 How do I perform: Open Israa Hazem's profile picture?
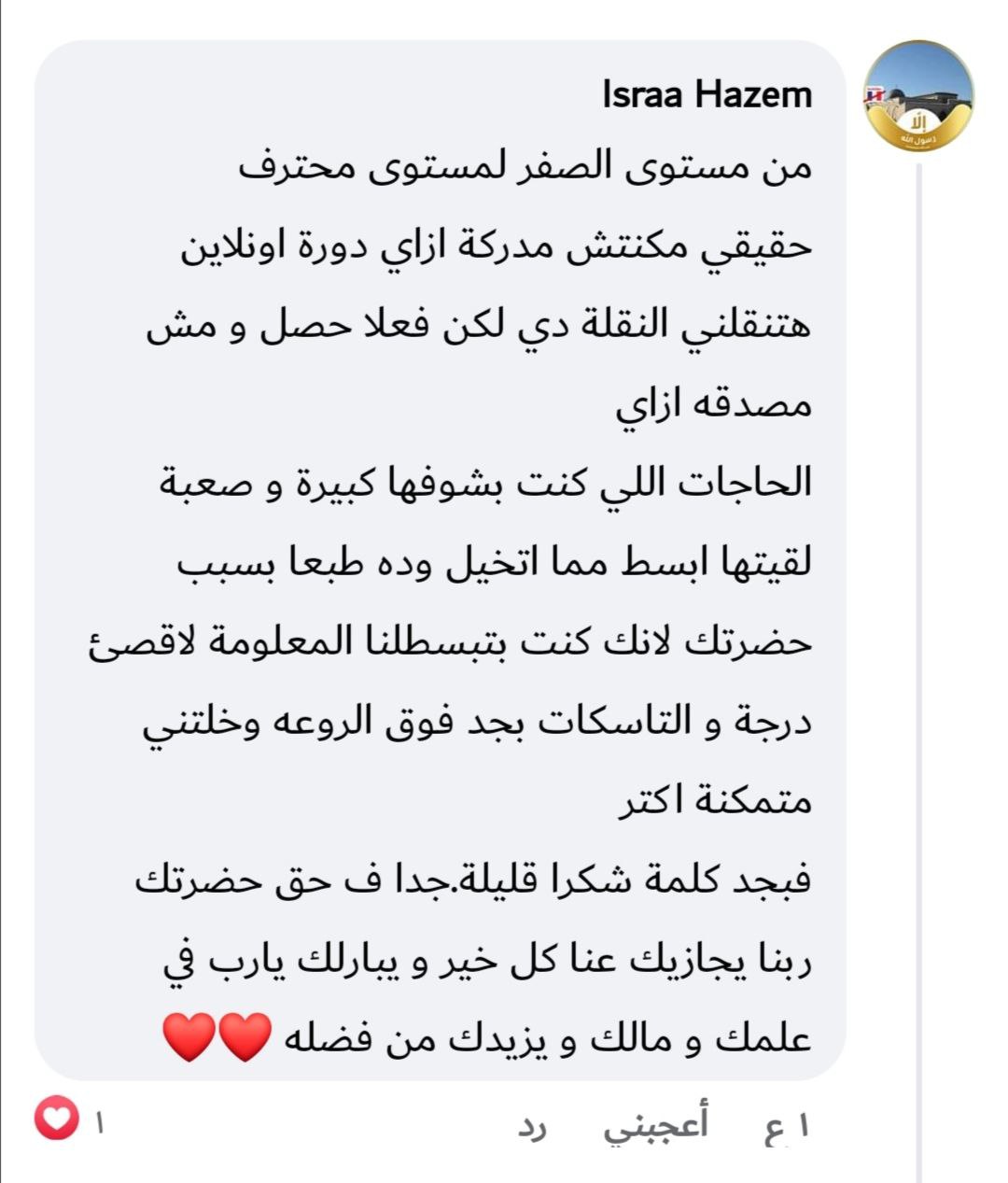pos(918,97)
